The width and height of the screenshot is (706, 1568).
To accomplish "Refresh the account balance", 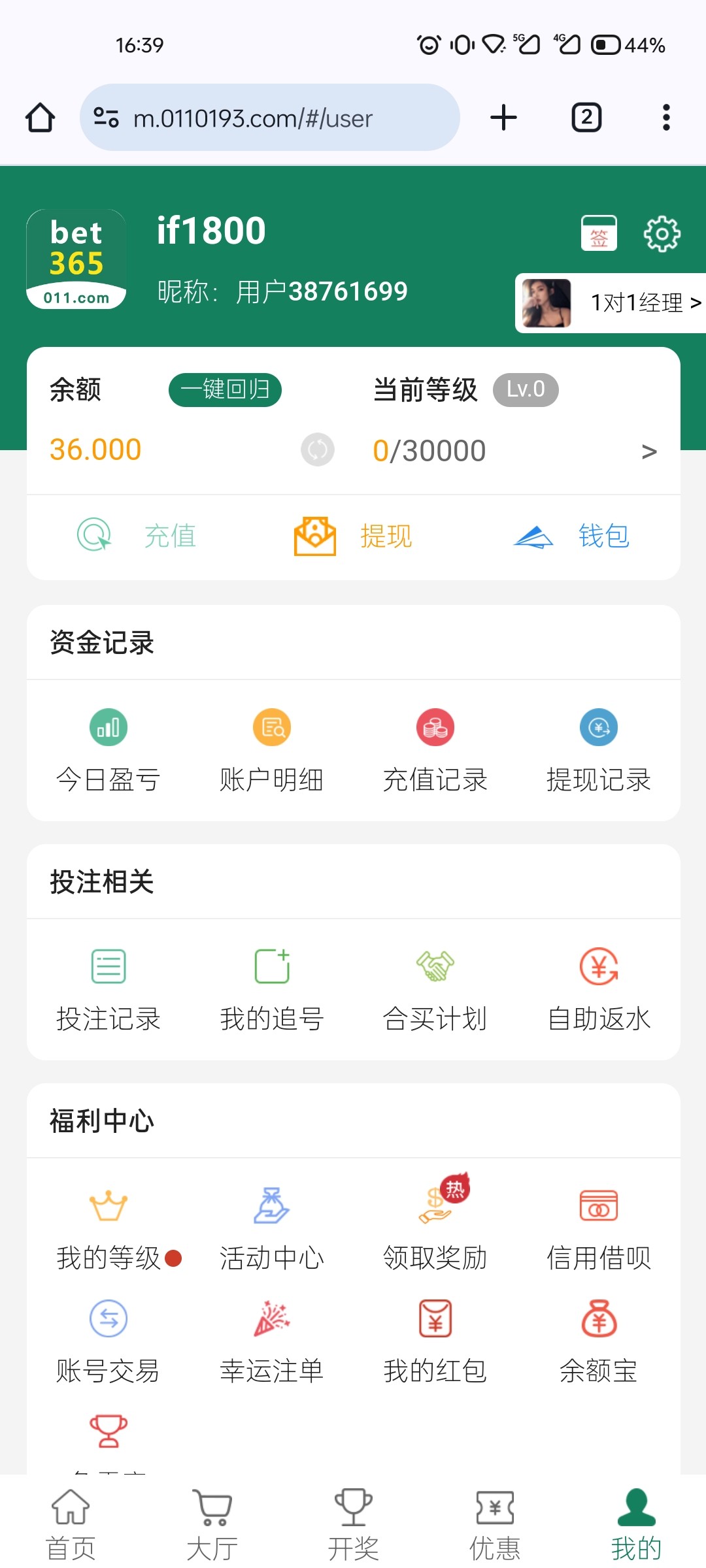I will (318, 449).
